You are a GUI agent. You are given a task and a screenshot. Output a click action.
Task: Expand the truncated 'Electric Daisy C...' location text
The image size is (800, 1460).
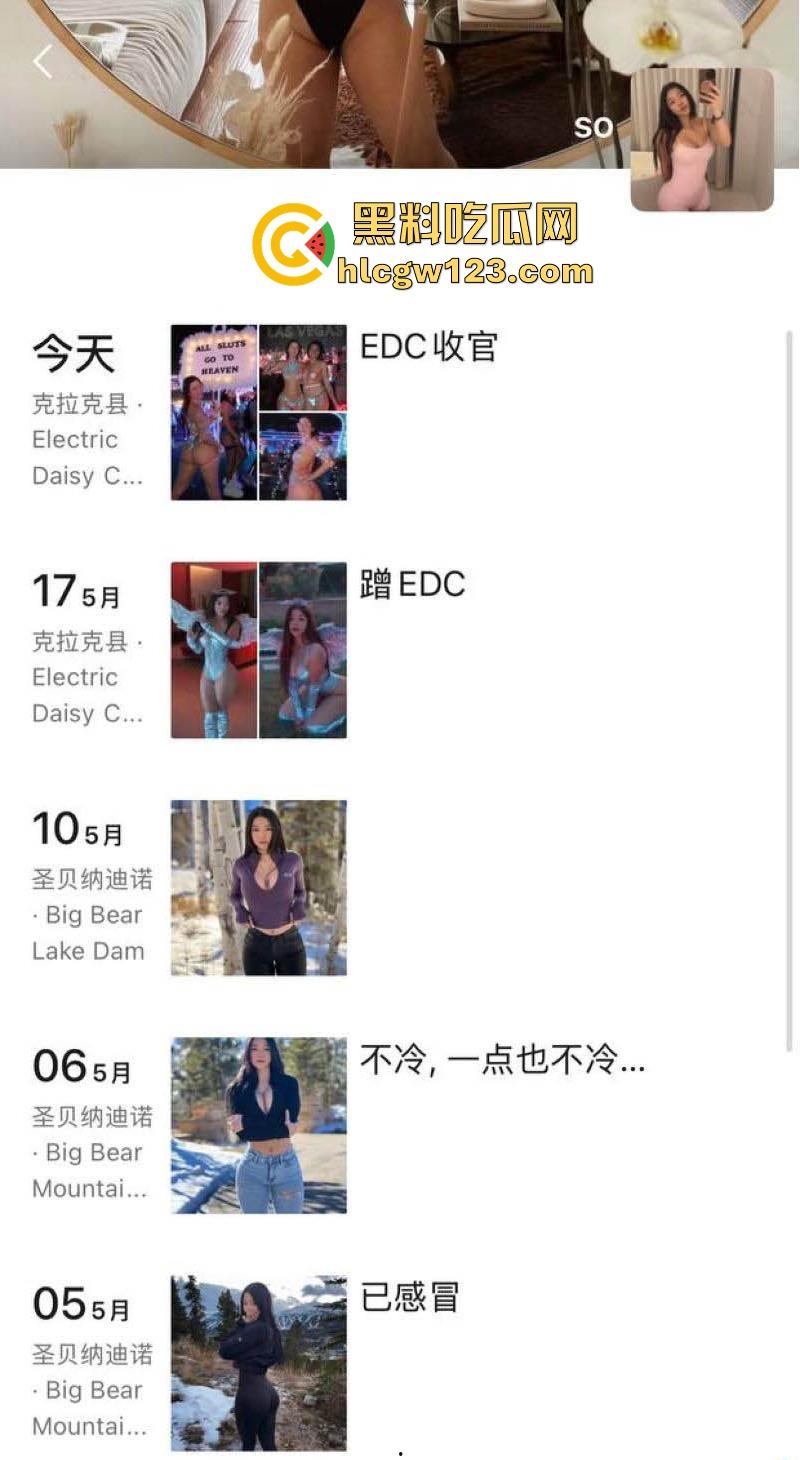point(88,458)
